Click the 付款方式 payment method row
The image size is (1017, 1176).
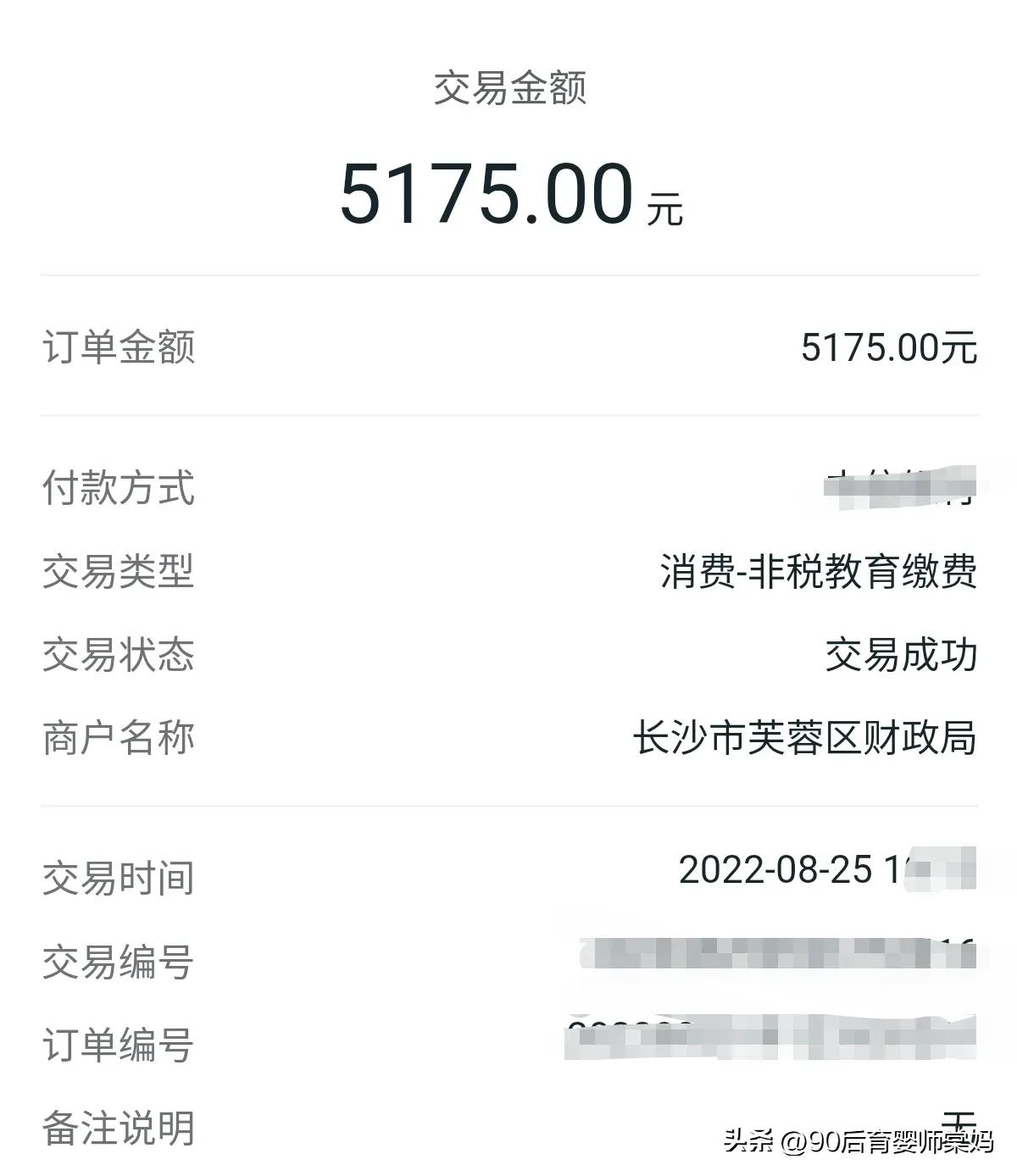point(119,485)
